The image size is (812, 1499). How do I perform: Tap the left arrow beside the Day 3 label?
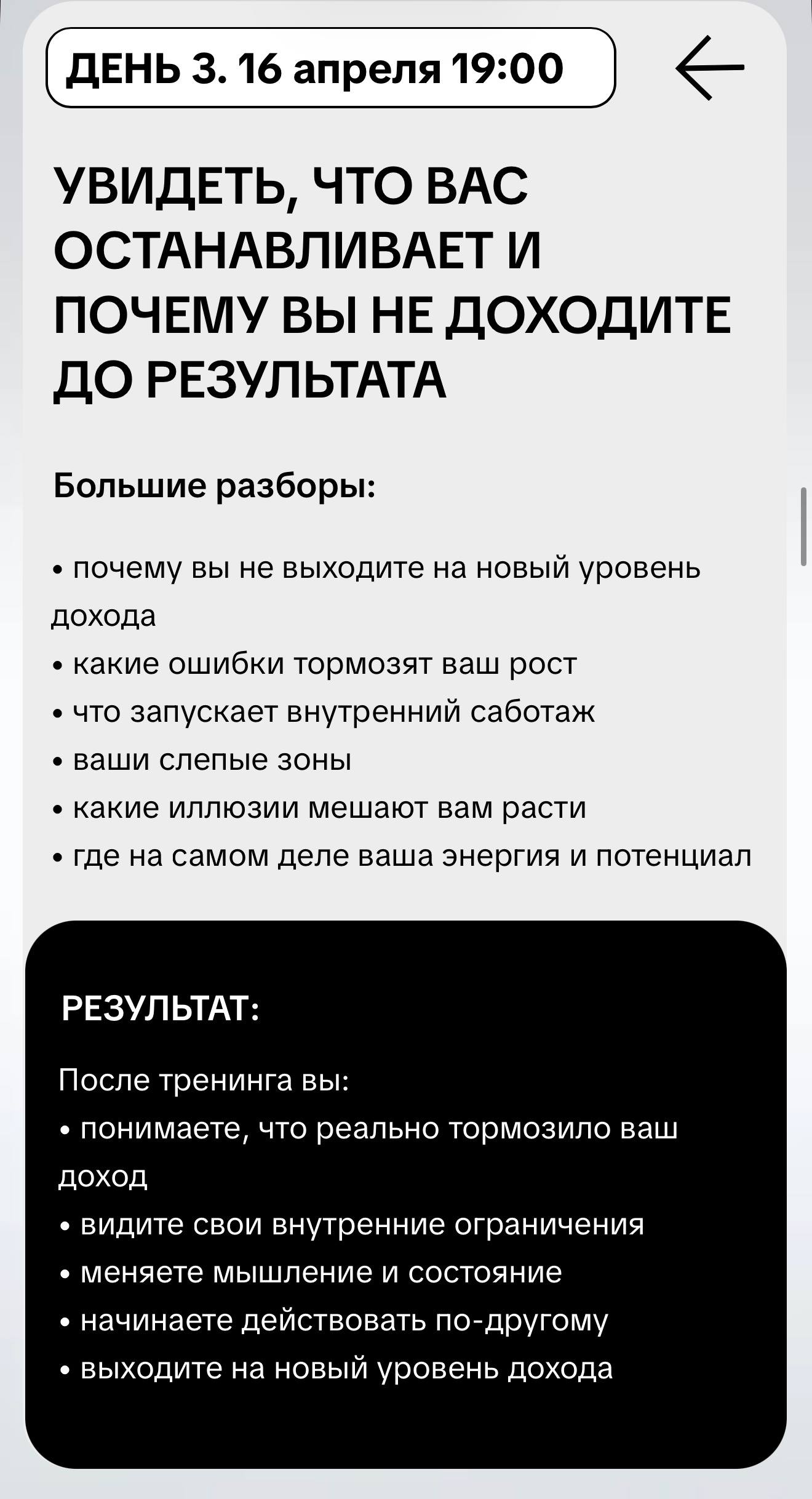pyautogui.click(x=709, y=68)
